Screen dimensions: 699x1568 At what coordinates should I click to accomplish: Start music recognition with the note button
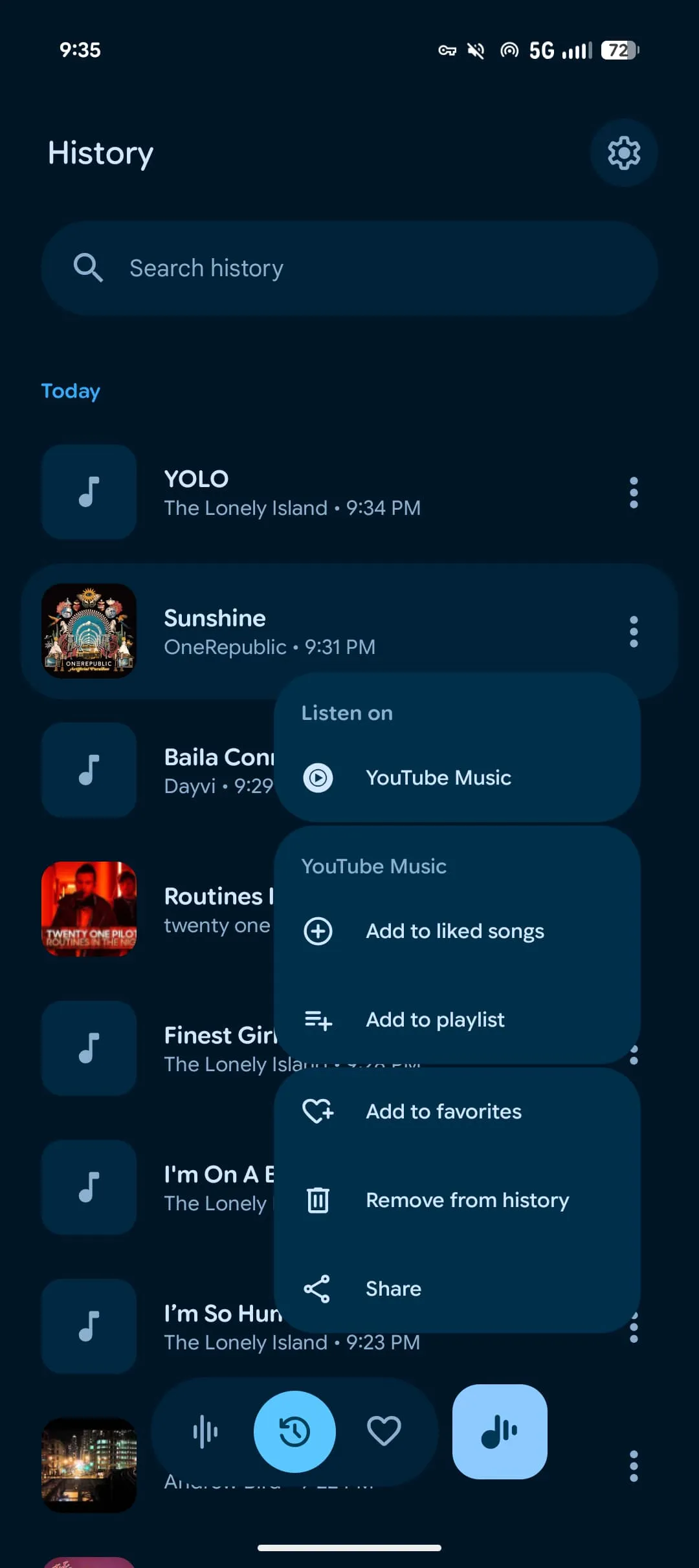point(500,1432)
